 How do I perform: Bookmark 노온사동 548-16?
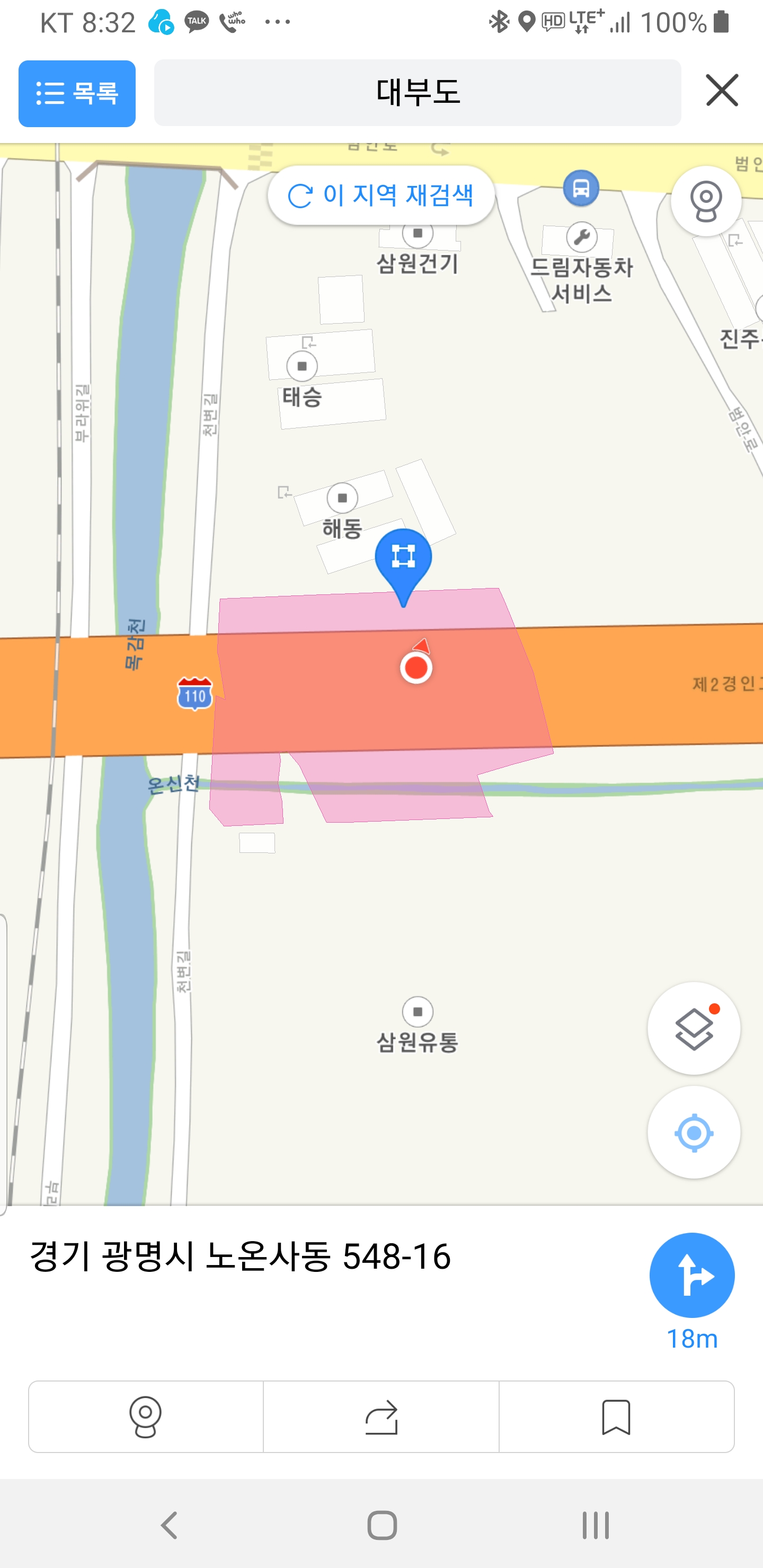pyautogui.click(x=616, y=1416)
